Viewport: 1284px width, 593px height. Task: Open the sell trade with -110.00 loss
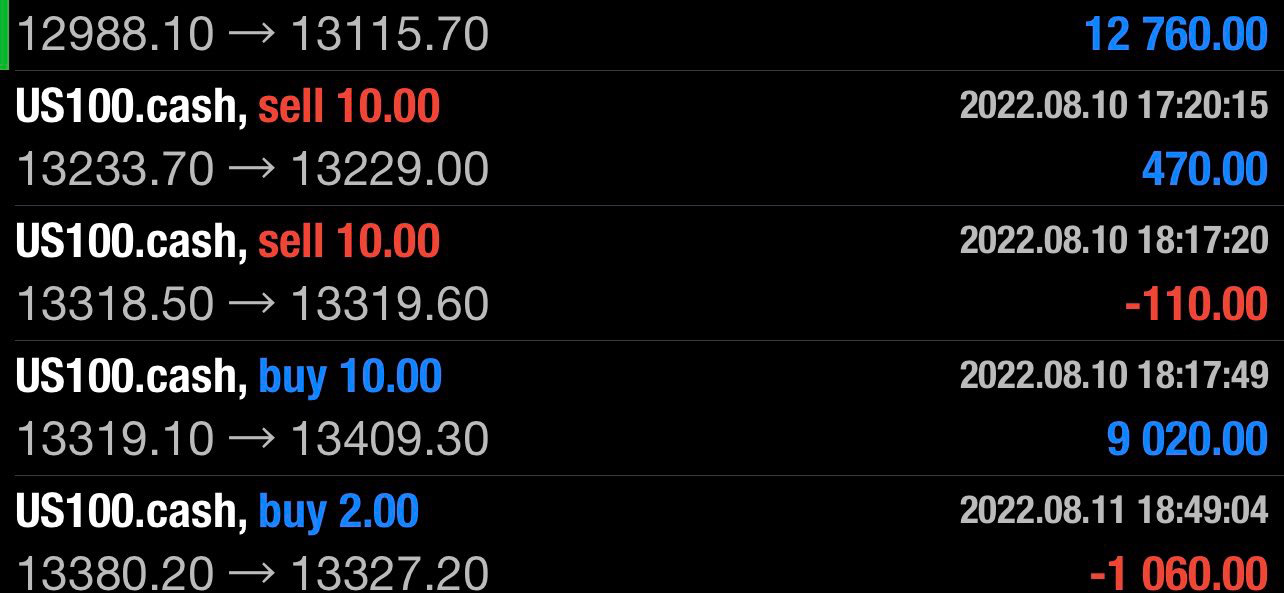point(640,273)
